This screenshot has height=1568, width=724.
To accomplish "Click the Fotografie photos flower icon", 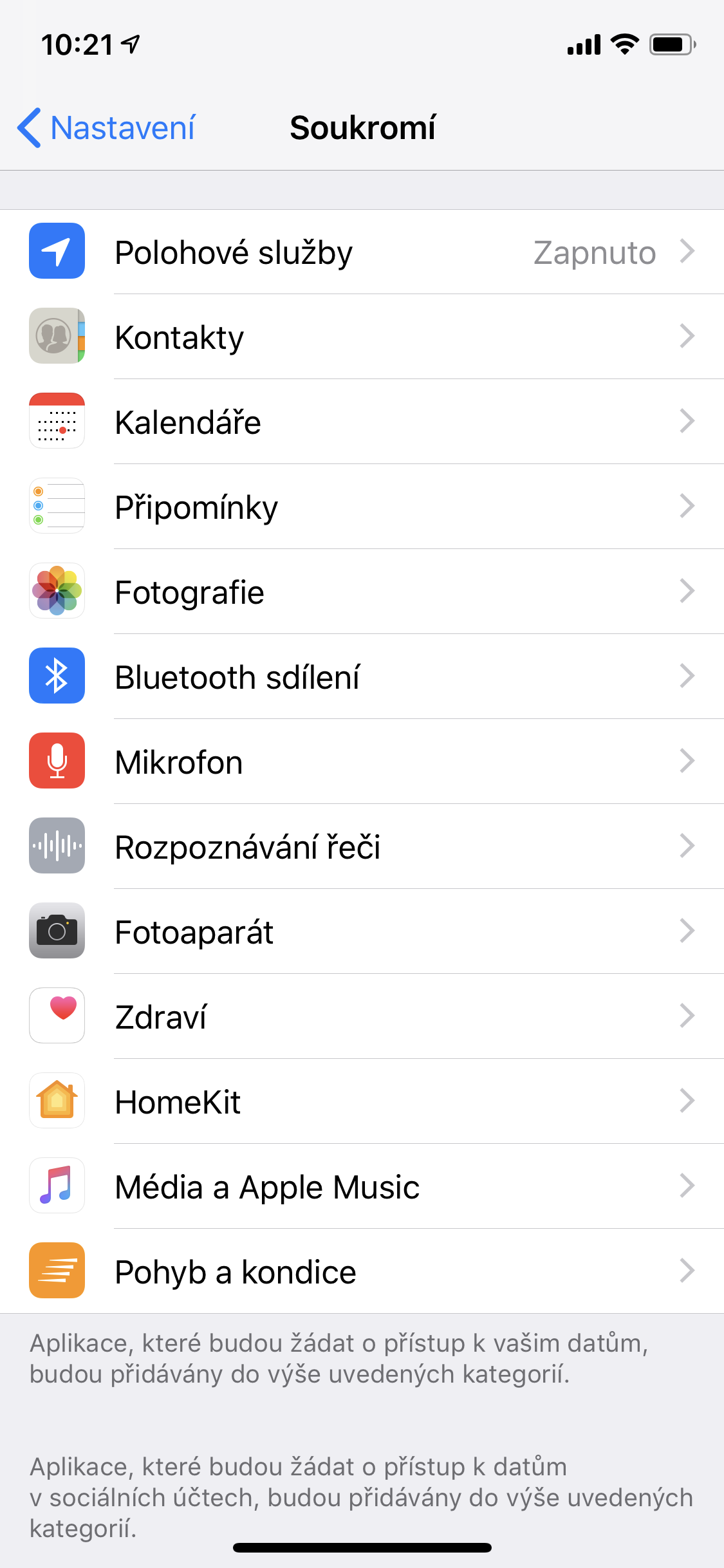I will point(57,592).
